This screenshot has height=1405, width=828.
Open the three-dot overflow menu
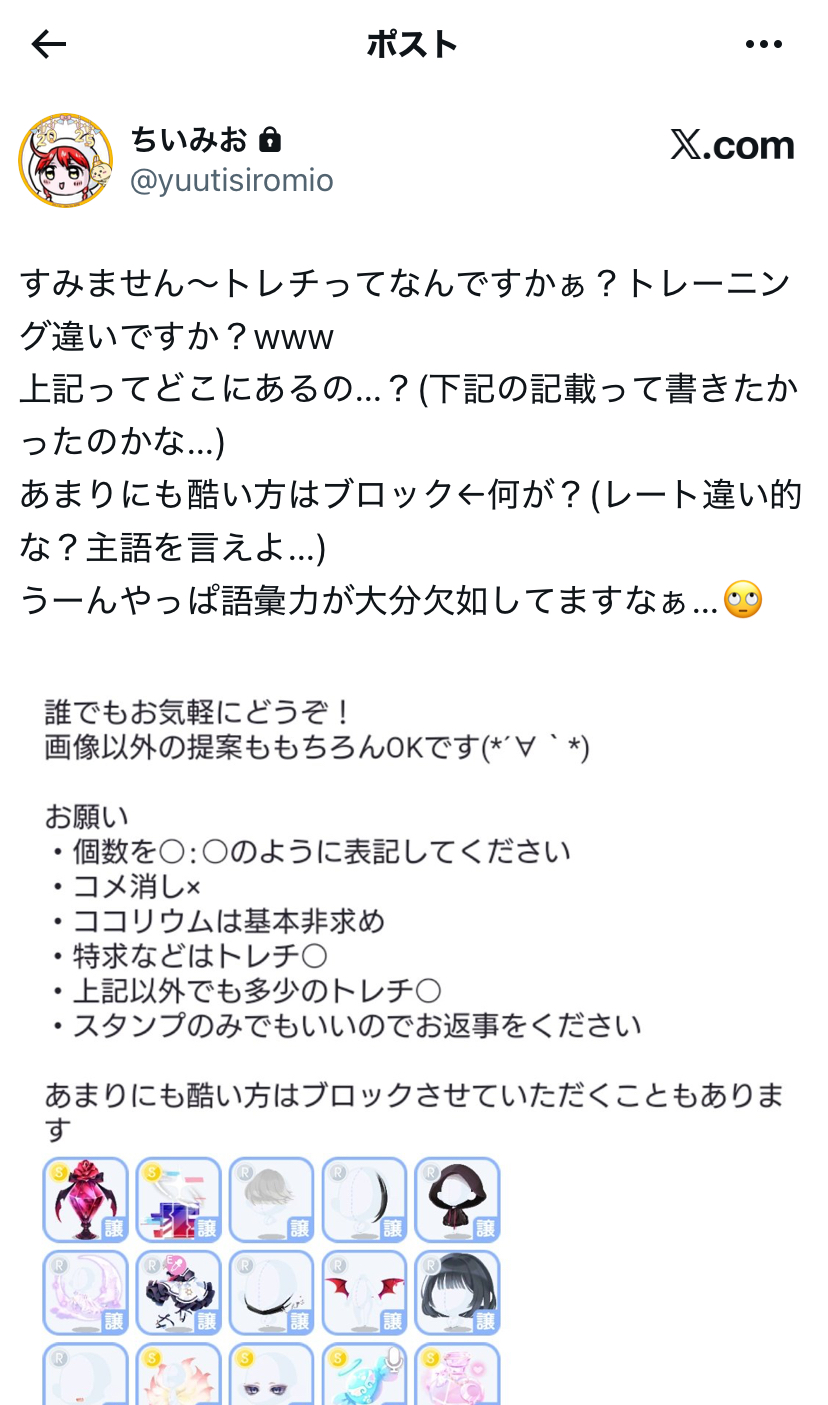tap(764, 44)
